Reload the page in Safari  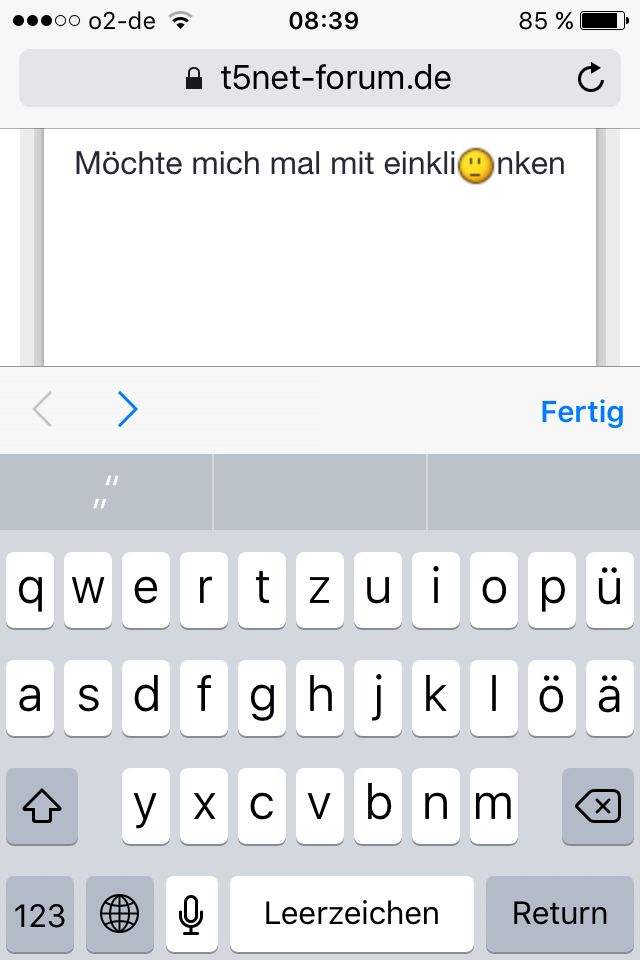591,78
